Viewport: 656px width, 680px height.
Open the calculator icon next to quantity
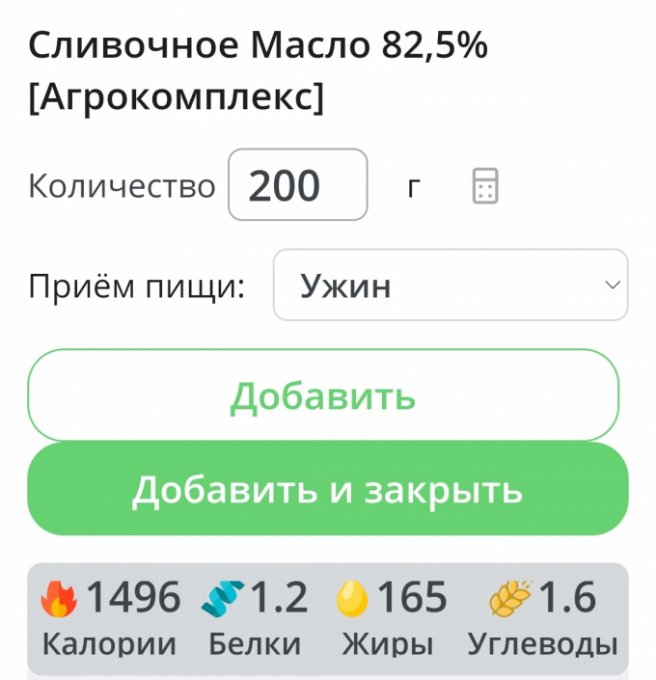point(485,186)
